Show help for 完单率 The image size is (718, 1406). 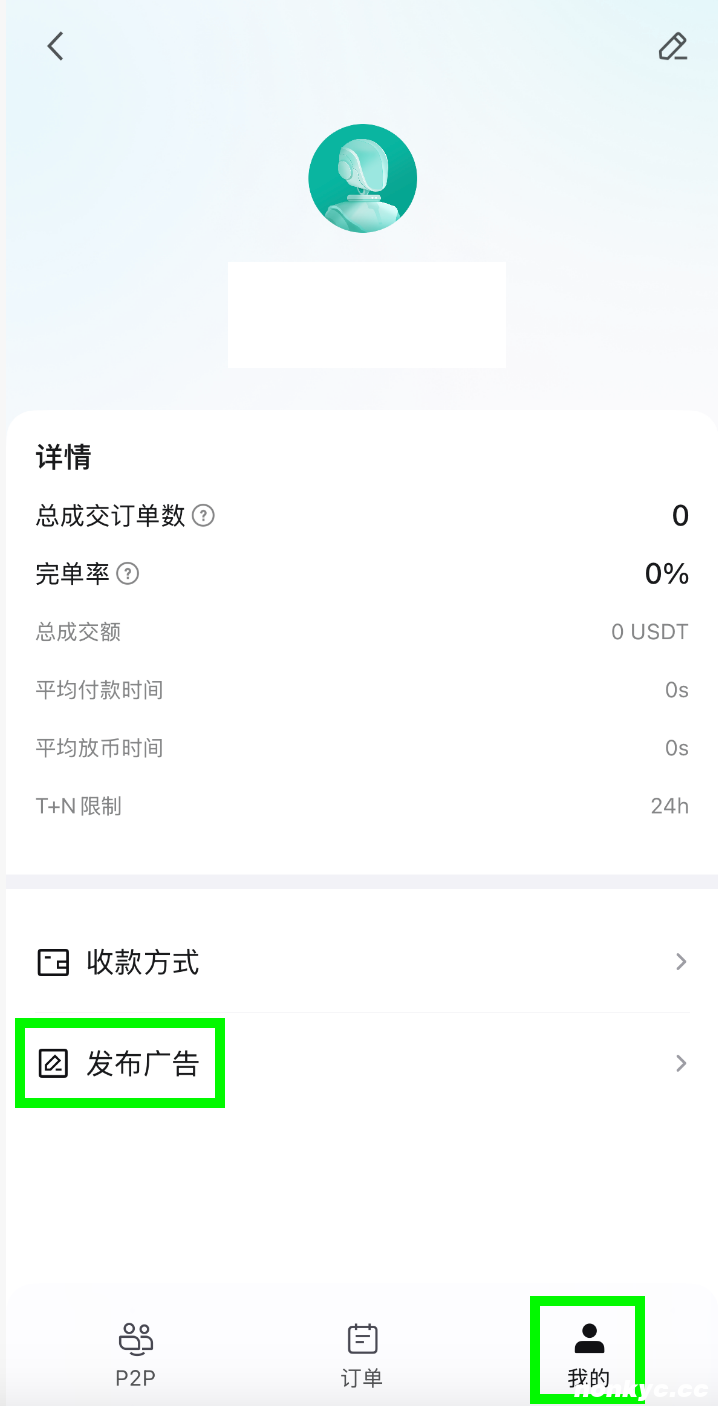point(127,574)
